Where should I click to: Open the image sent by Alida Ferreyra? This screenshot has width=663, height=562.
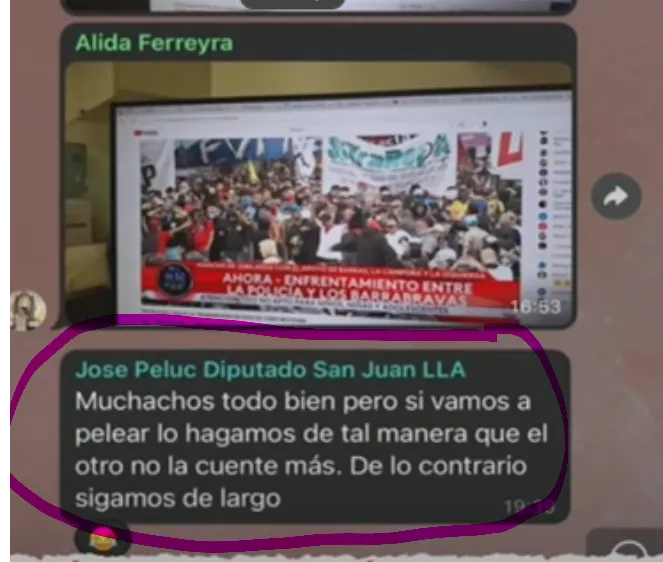pyautogui.click(x=320, y=192)
